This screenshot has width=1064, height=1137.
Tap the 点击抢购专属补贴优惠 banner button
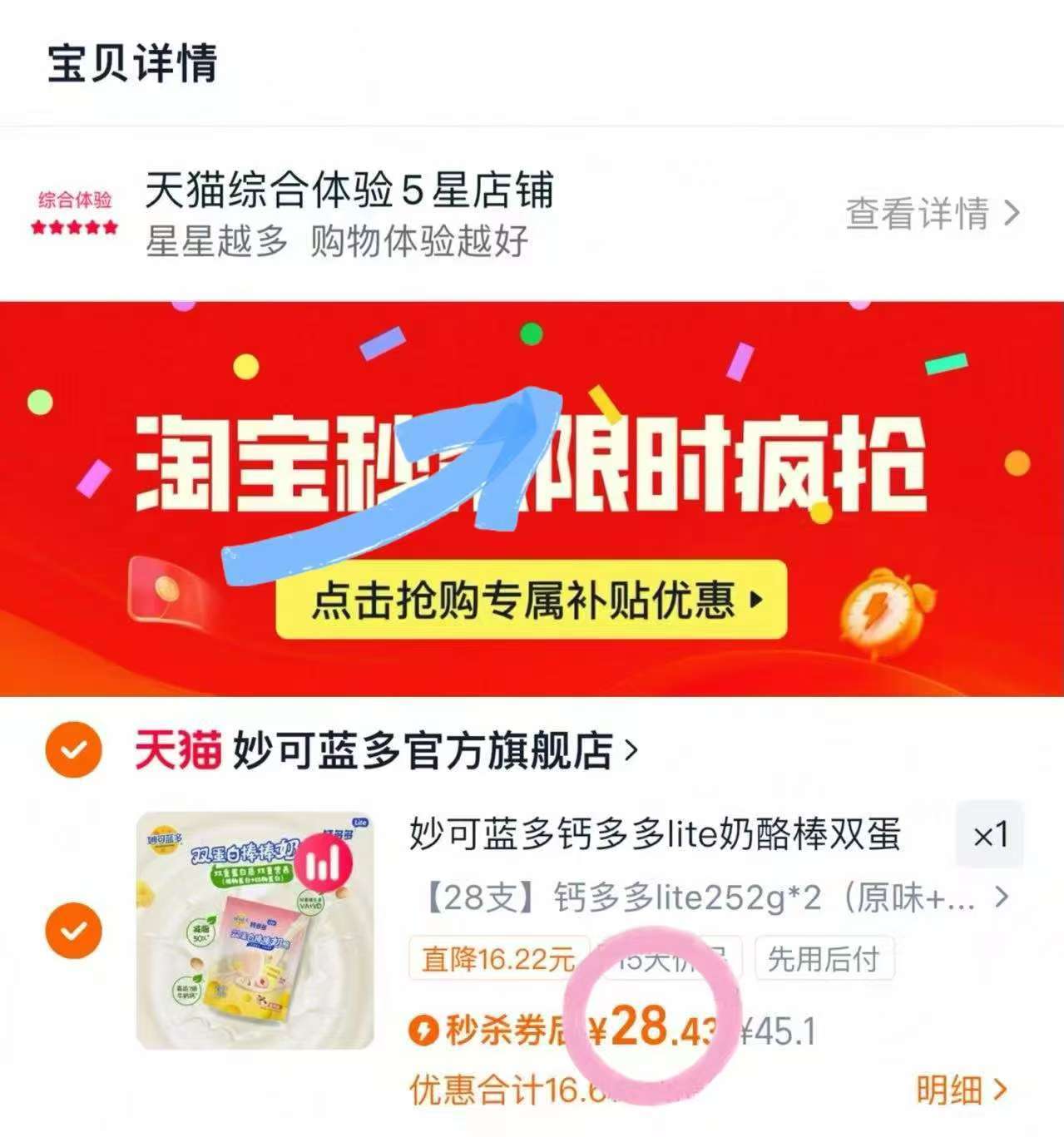tap(531, 600)
